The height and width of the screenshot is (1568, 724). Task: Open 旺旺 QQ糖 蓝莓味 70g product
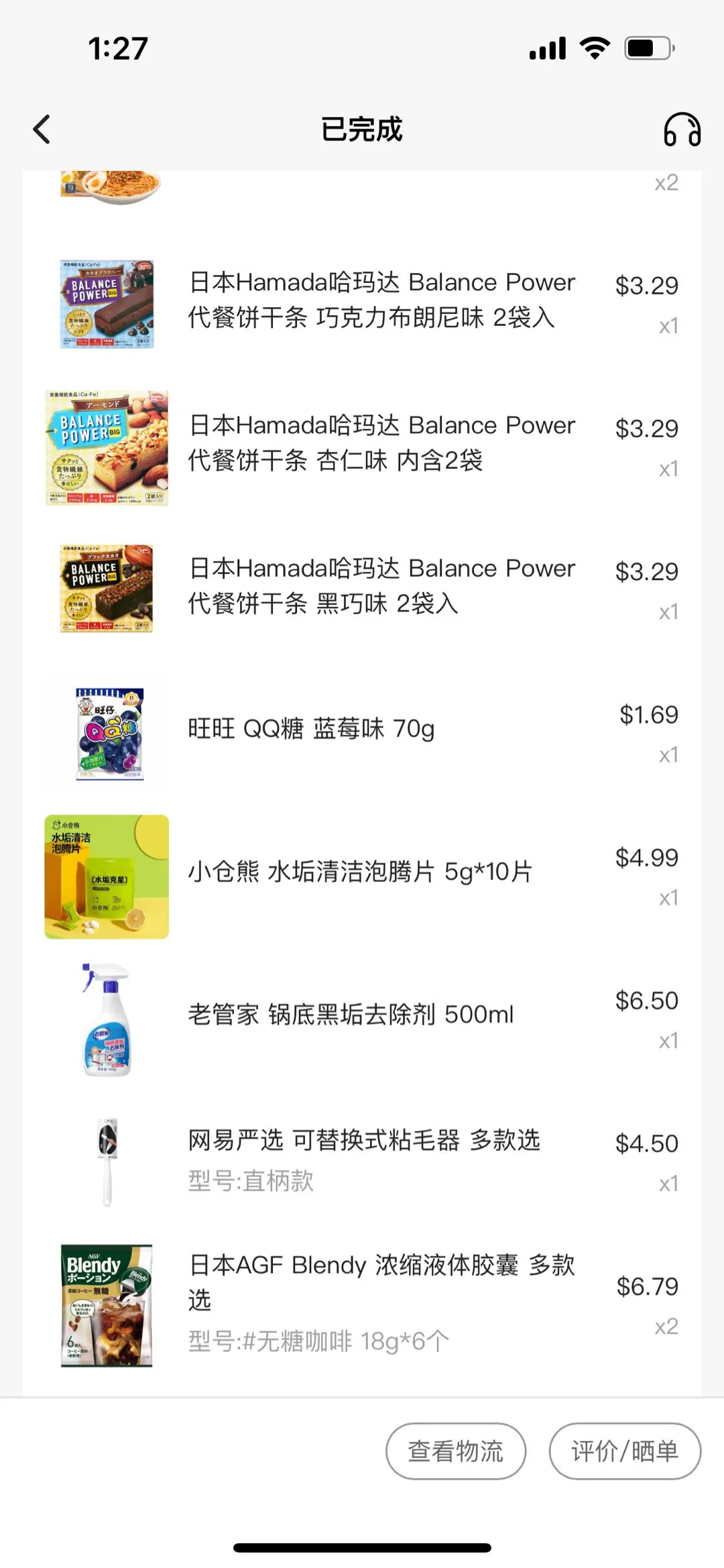(311, 728)
